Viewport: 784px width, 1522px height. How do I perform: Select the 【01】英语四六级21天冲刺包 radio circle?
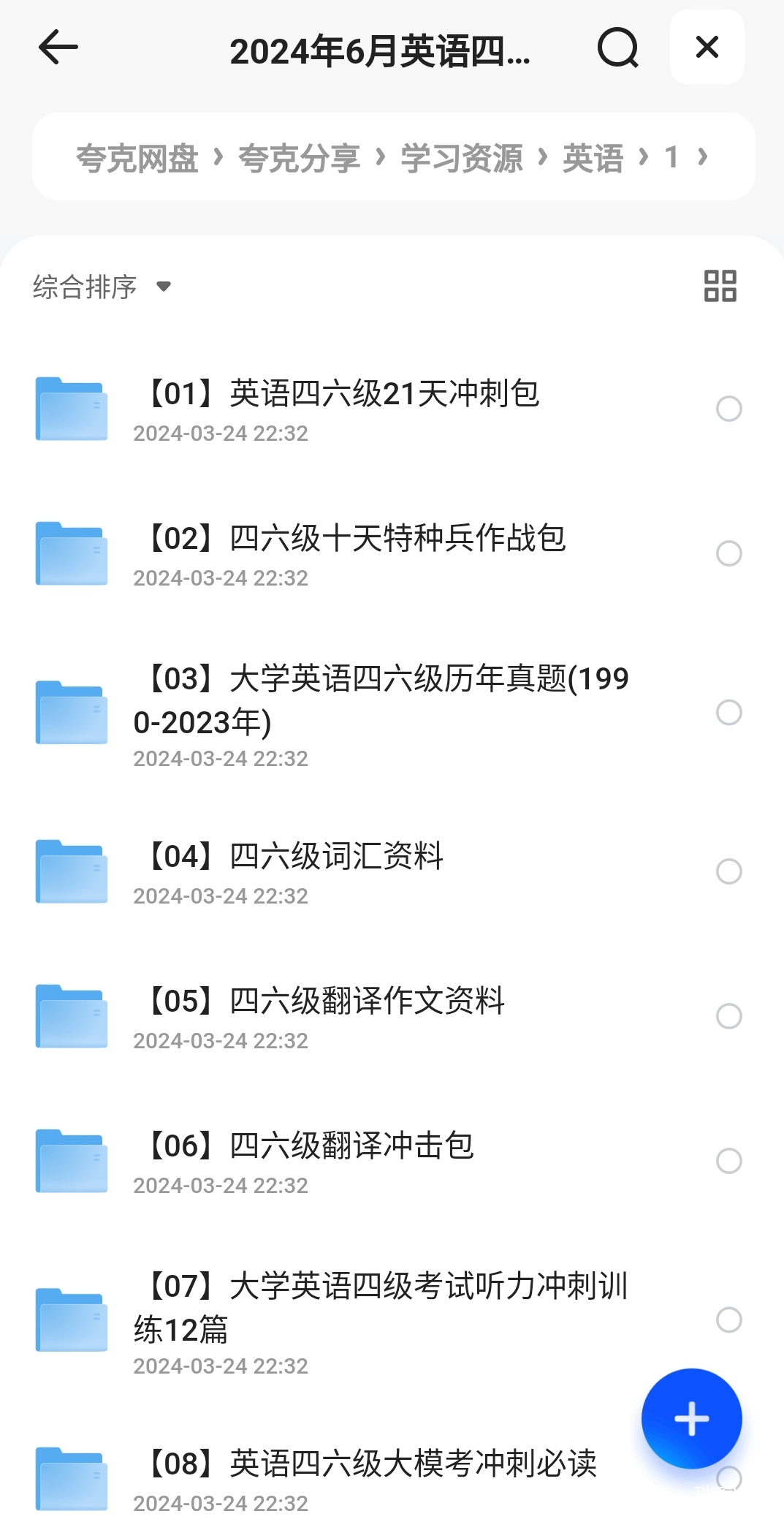[728, 409]
